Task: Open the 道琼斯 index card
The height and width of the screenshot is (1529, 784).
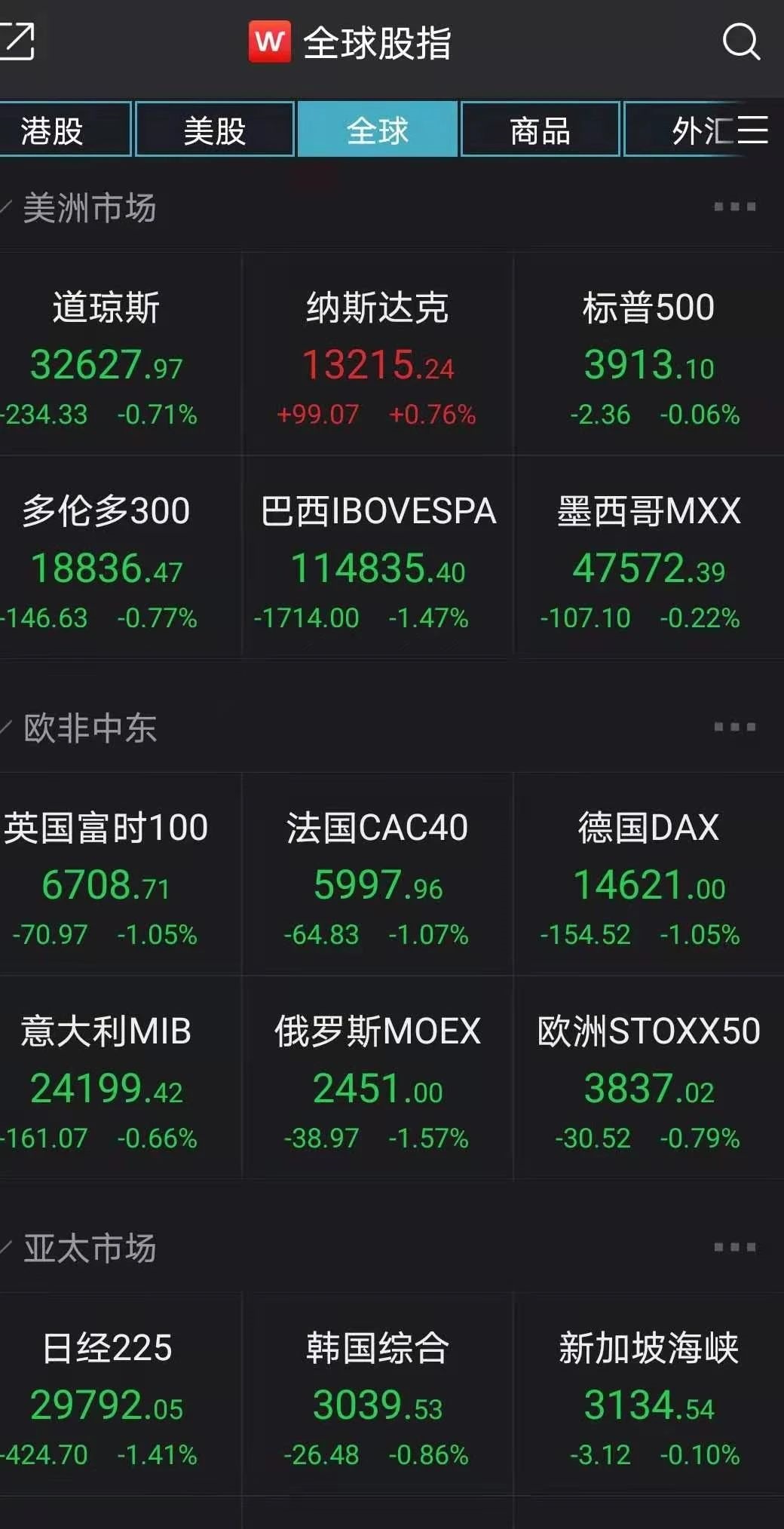Action: pyautogui.click(x=107, y=356)
